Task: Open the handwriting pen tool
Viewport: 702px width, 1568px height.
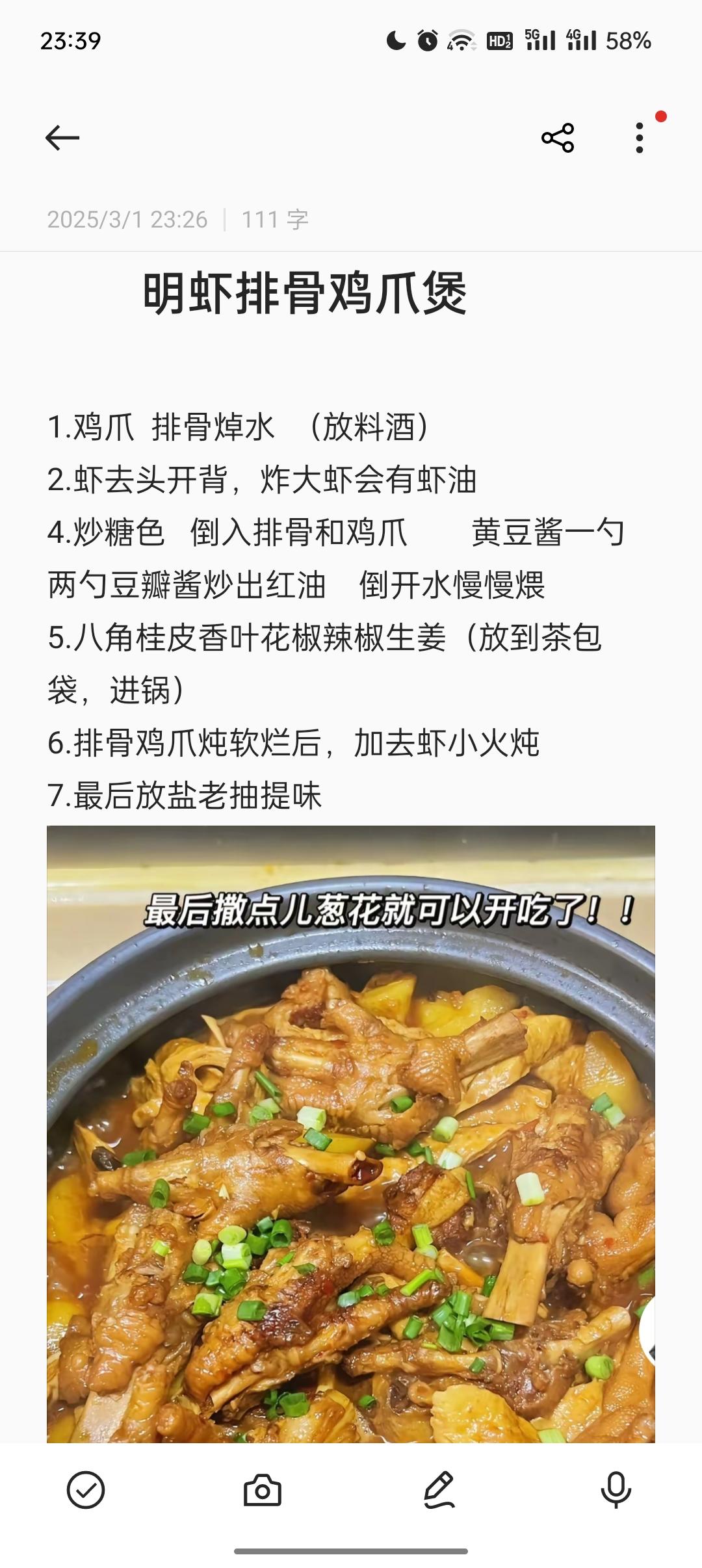Action: (x=439, y=1489)
